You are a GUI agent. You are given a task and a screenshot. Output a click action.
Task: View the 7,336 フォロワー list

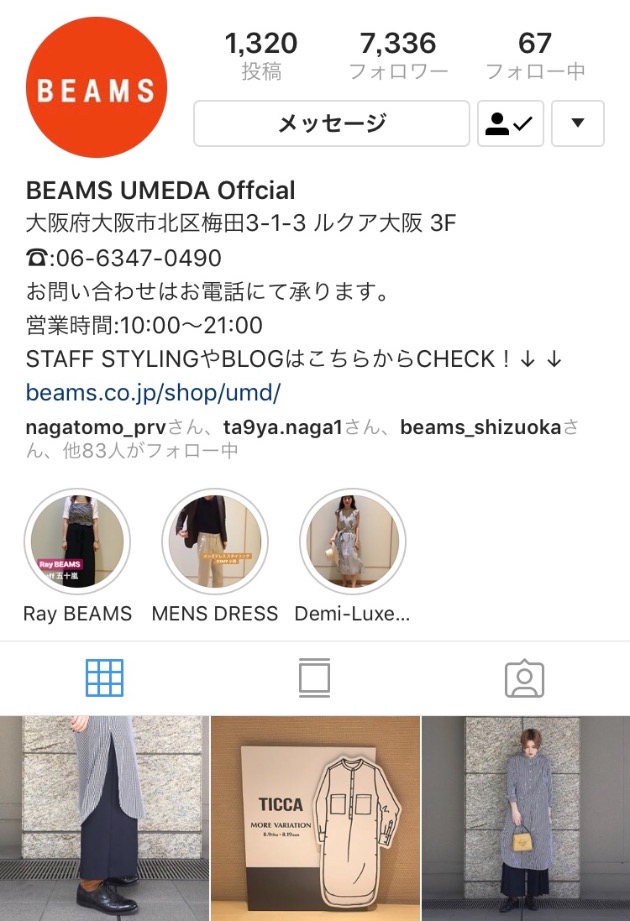click(397, 56)
